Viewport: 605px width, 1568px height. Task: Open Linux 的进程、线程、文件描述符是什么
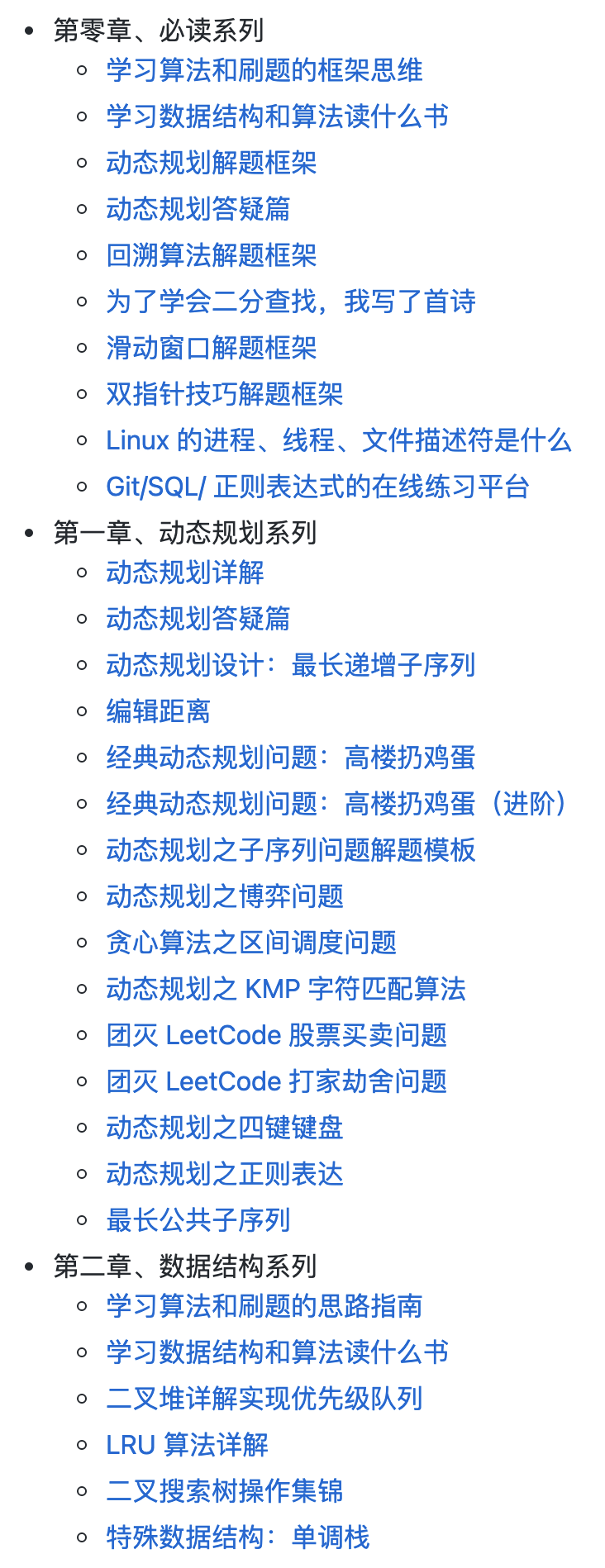338,440
